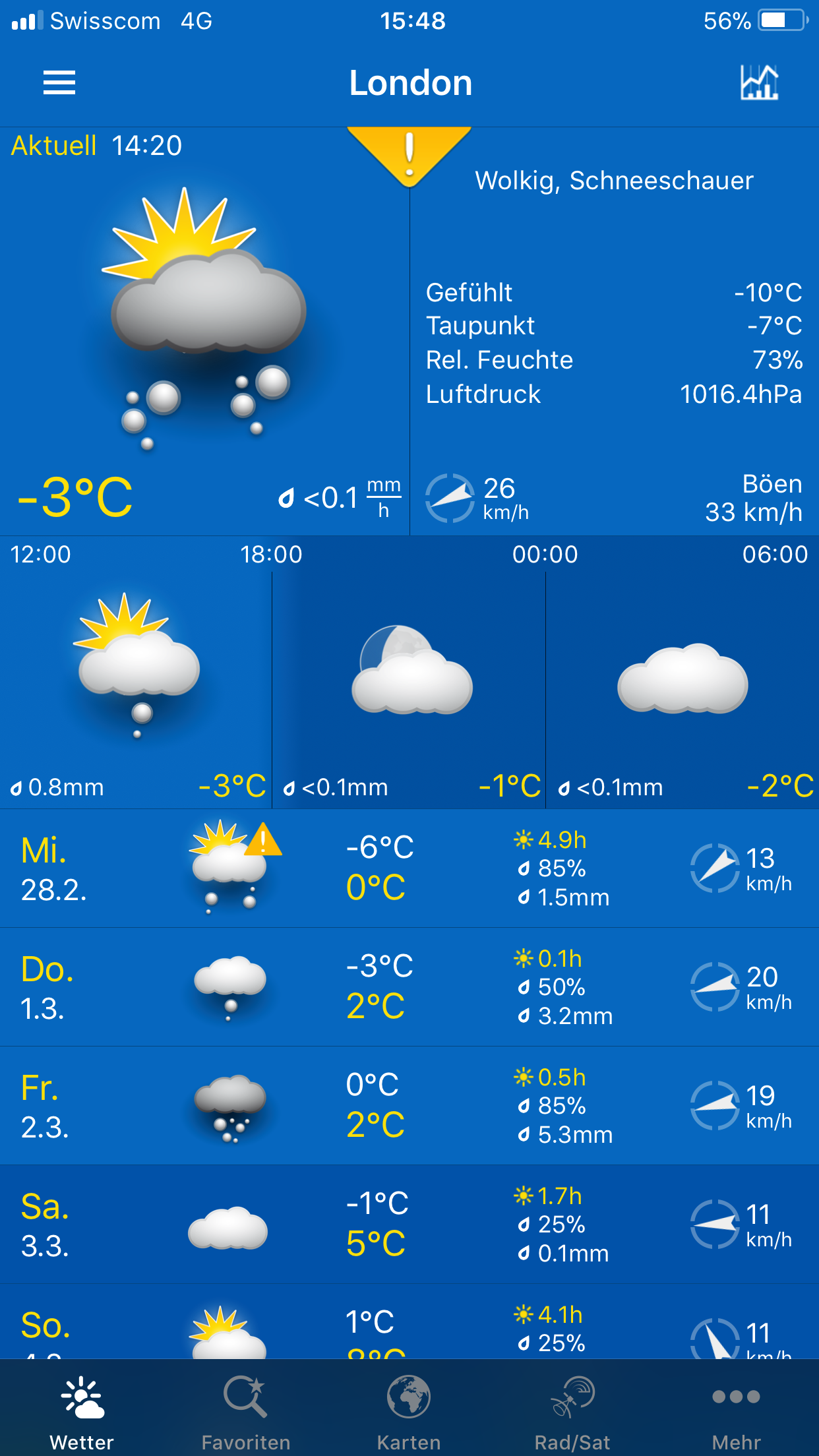819x1456 pixels.
Task: Open the Rad/Sat tab
Action: click(572, 1409)
